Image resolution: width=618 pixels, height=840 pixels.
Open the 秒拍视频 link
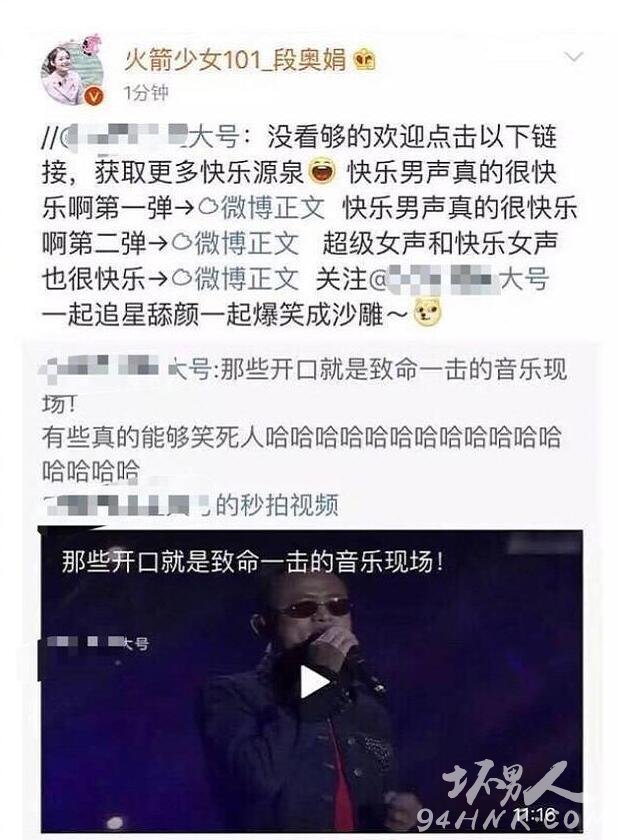(x=277, y=504)
